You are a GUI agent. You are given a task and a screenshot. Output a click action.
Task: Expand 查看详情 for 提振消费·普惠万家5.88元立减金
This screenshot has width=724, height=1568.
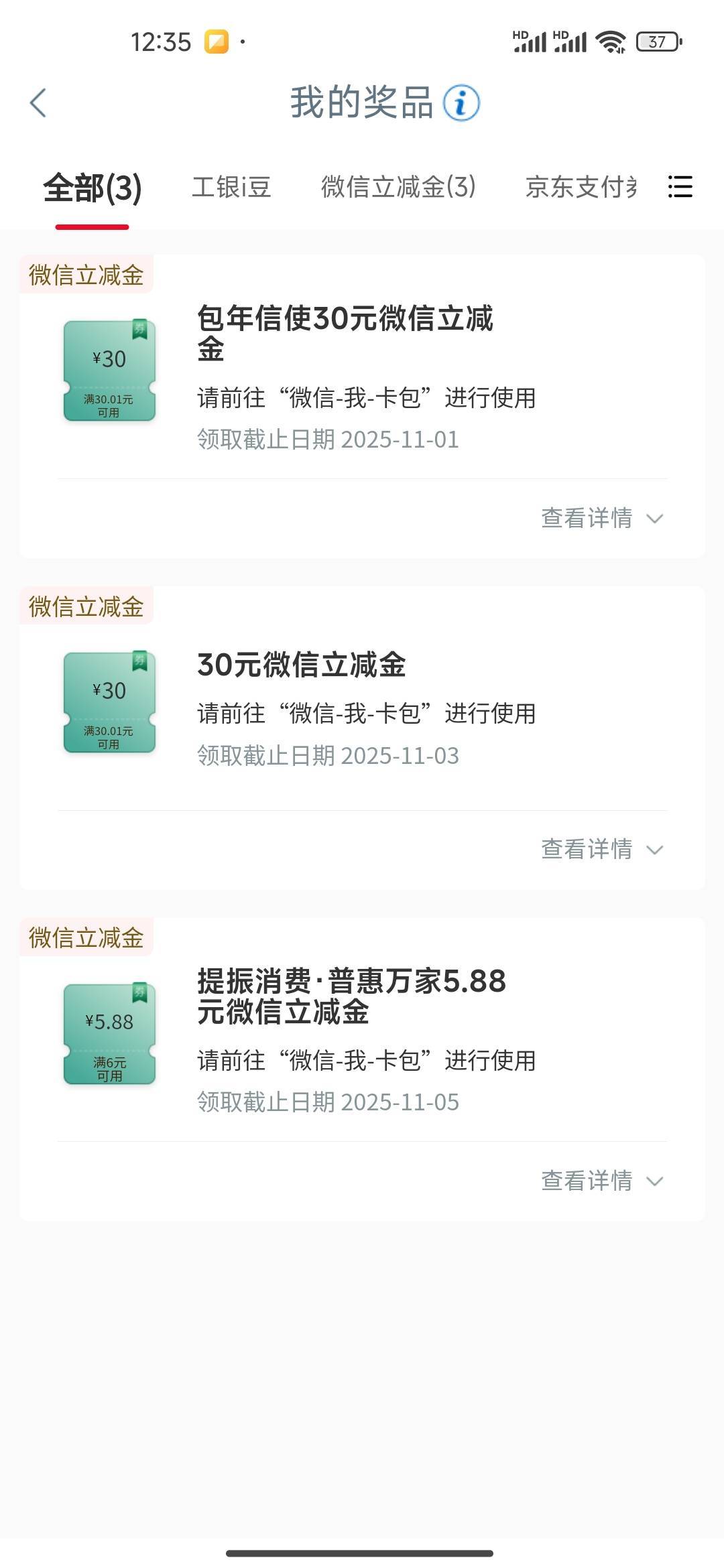(601, 1181)
